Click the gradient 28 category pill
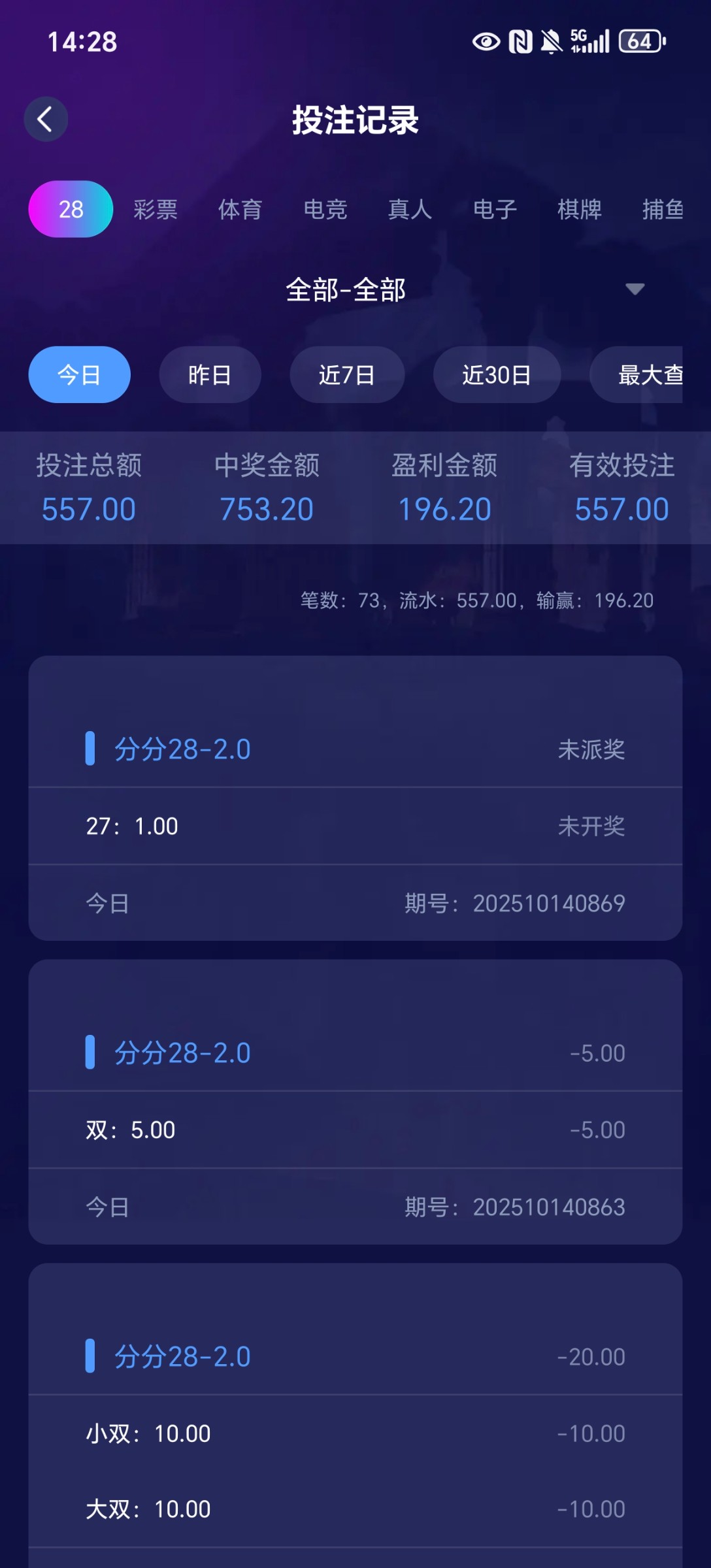Image resolution: width=711 pixels, height=1568 pixels. (69, 209)
